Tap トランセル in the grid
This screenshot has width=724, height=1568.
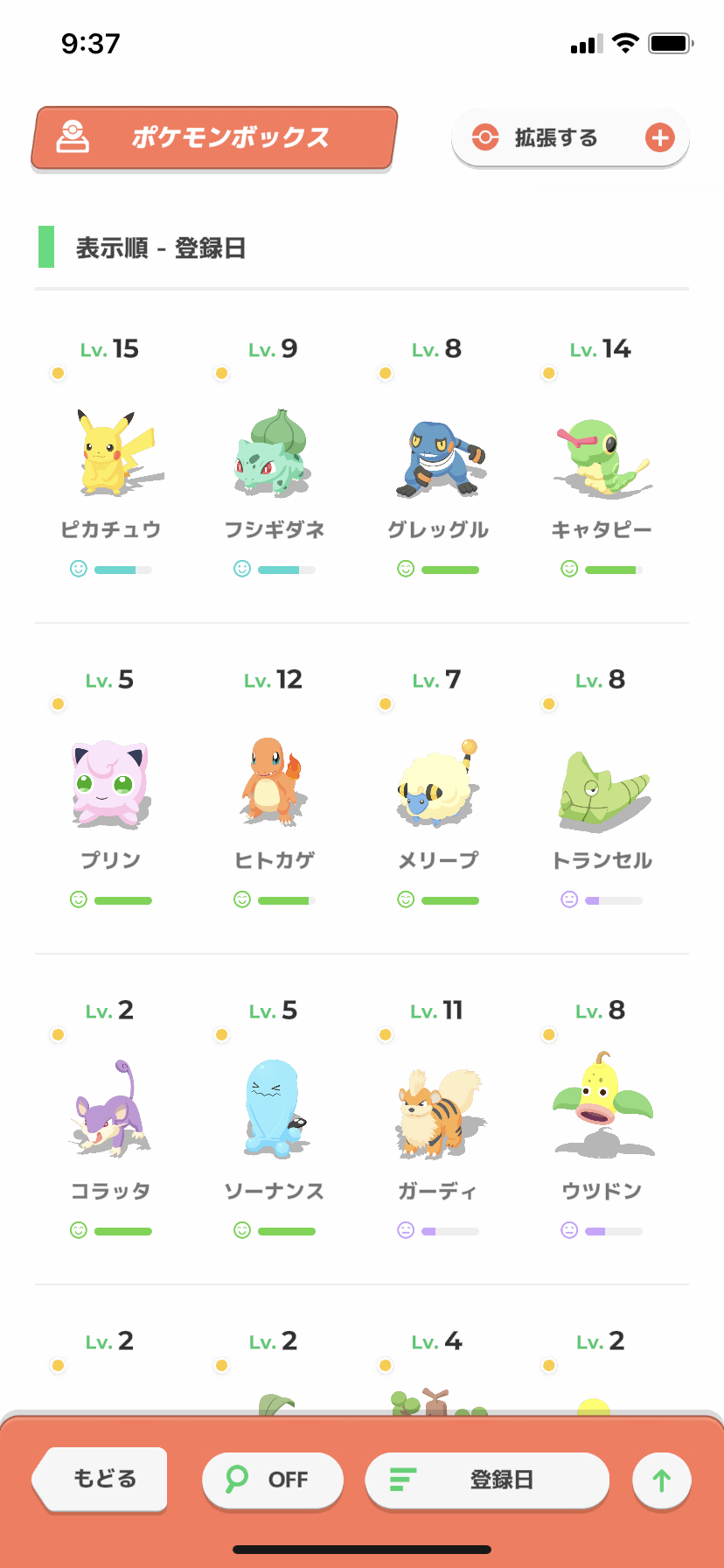pyautogui.click(x=601, y=786)
